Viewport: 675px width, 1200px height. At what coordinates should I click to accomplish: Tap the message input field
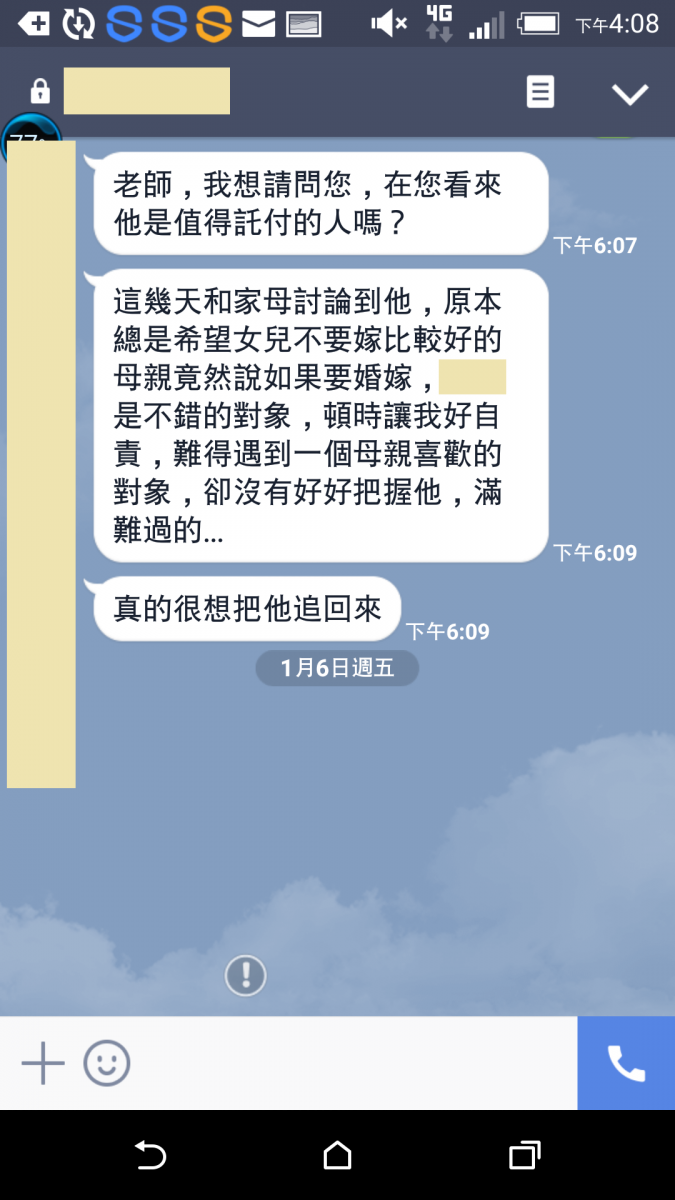(x=350, y=1063)
